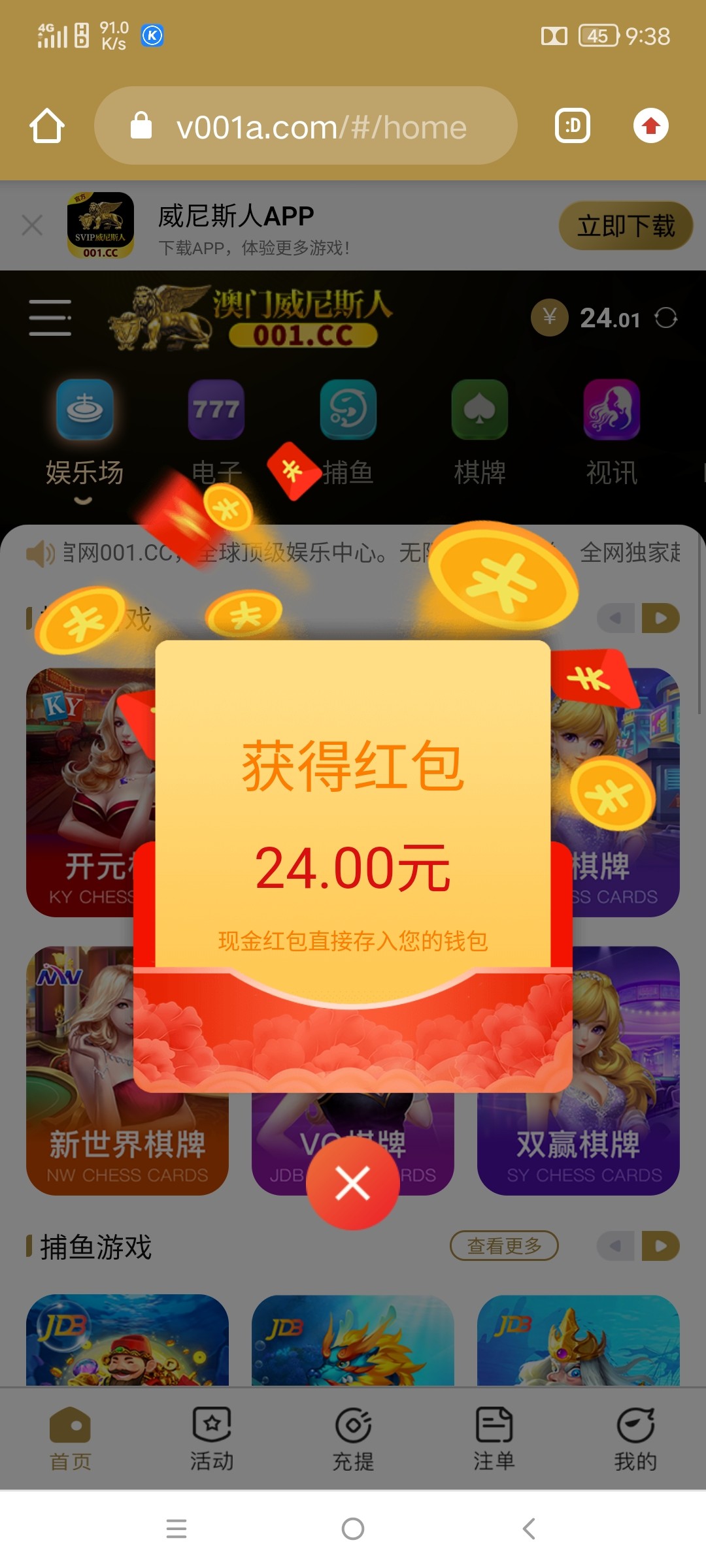Tap 查看更多 for fishing games
The width and height of the screenshot is (706, 1568).
(x=504, y=1246)
